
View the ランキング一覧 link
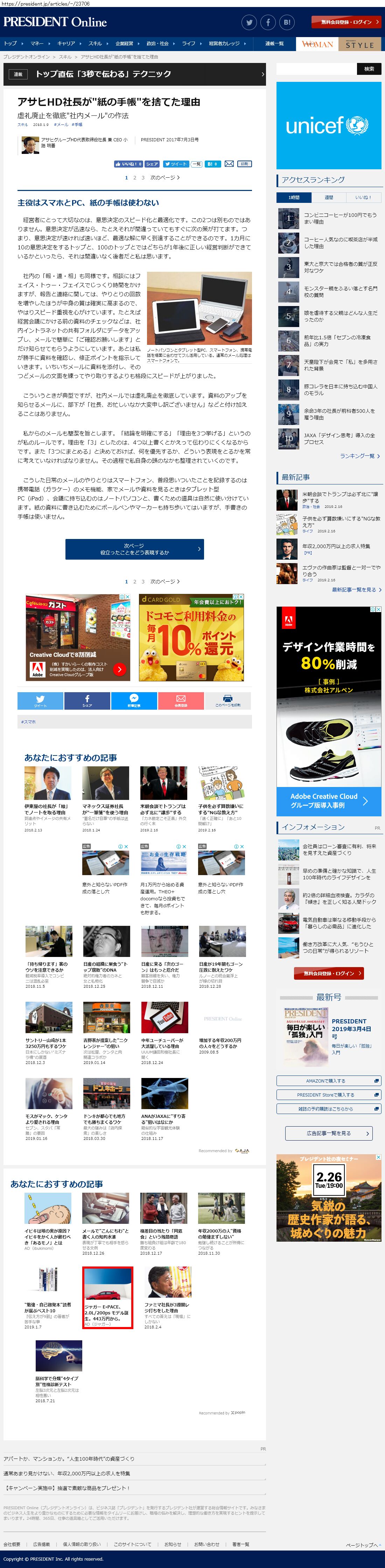point(359,456)
